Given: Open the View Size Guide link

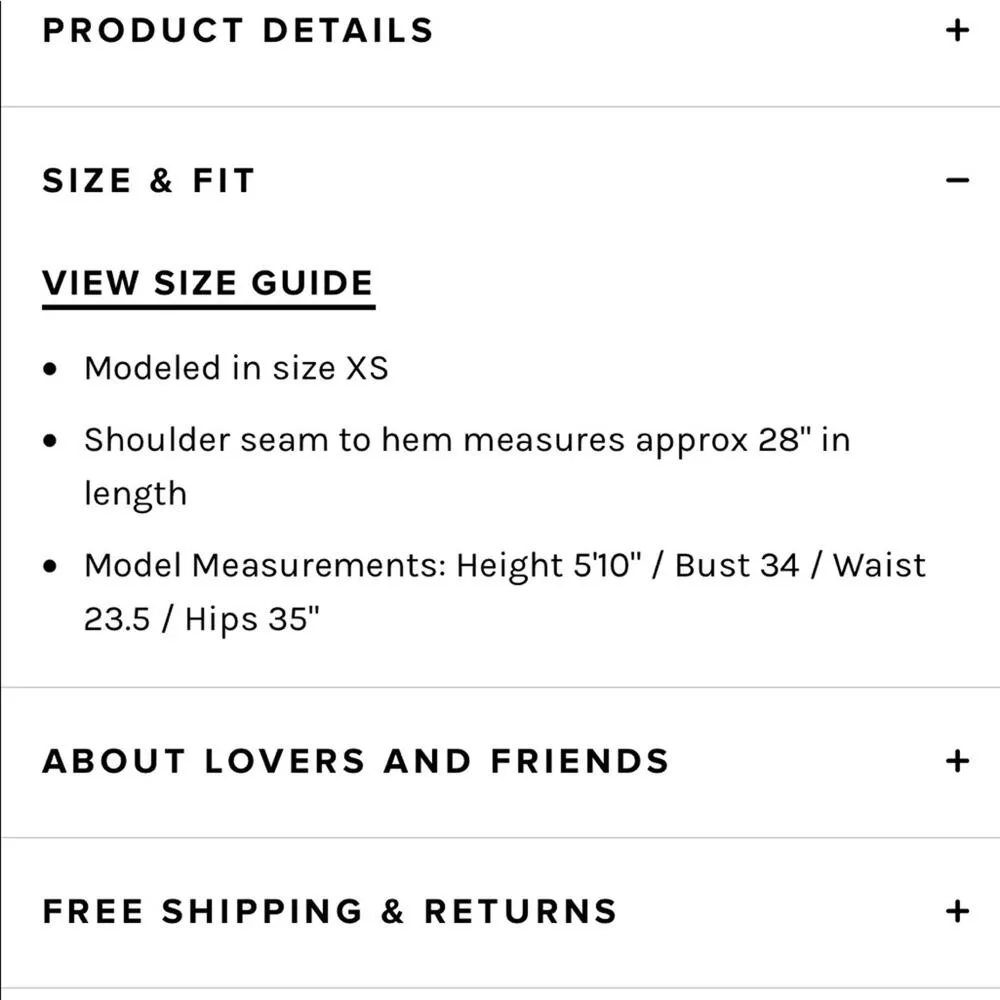Looking at the screenshot, I should point(208,284).
